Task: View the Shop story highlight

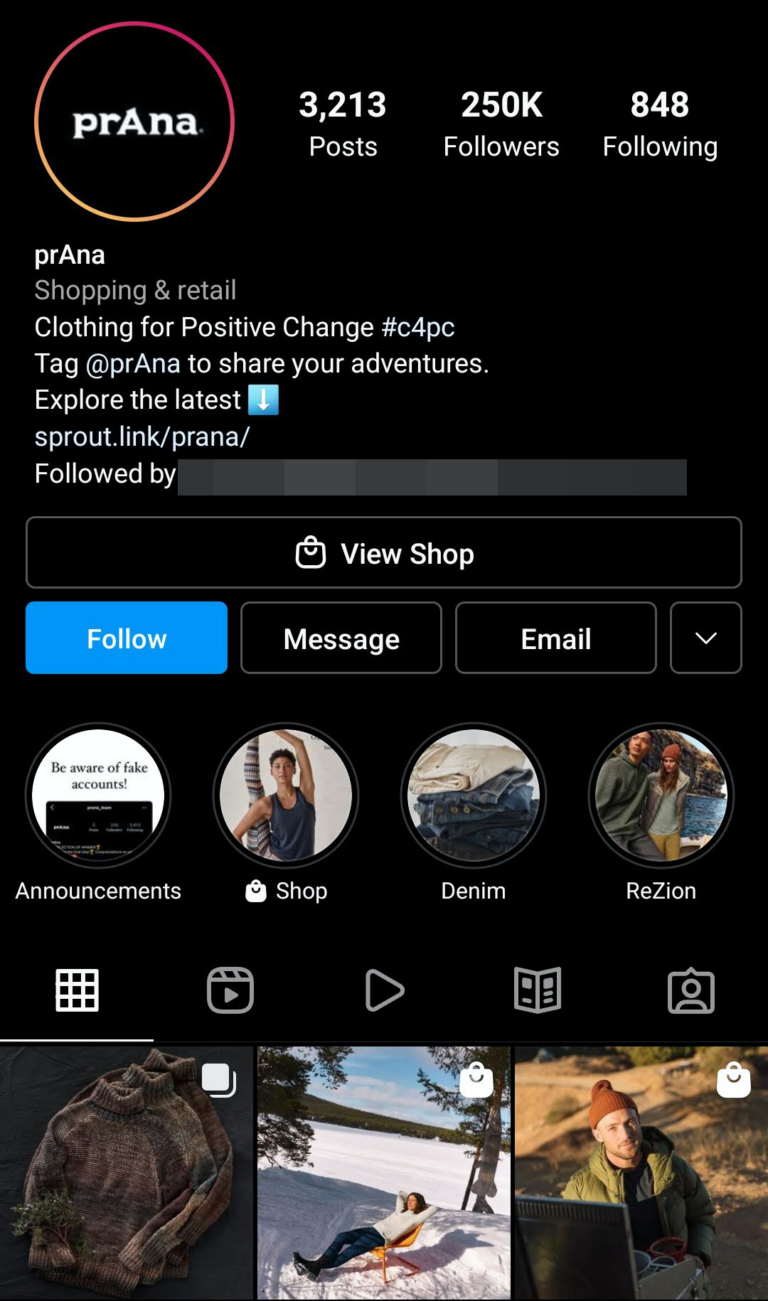Action: pos(285,794)
